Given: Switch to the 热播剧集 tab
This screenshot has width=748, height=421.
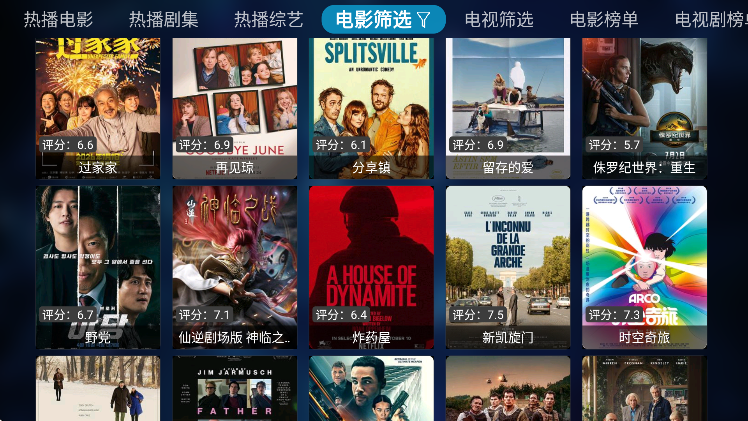Looking at the screenshot, I should tap(164, 19).
